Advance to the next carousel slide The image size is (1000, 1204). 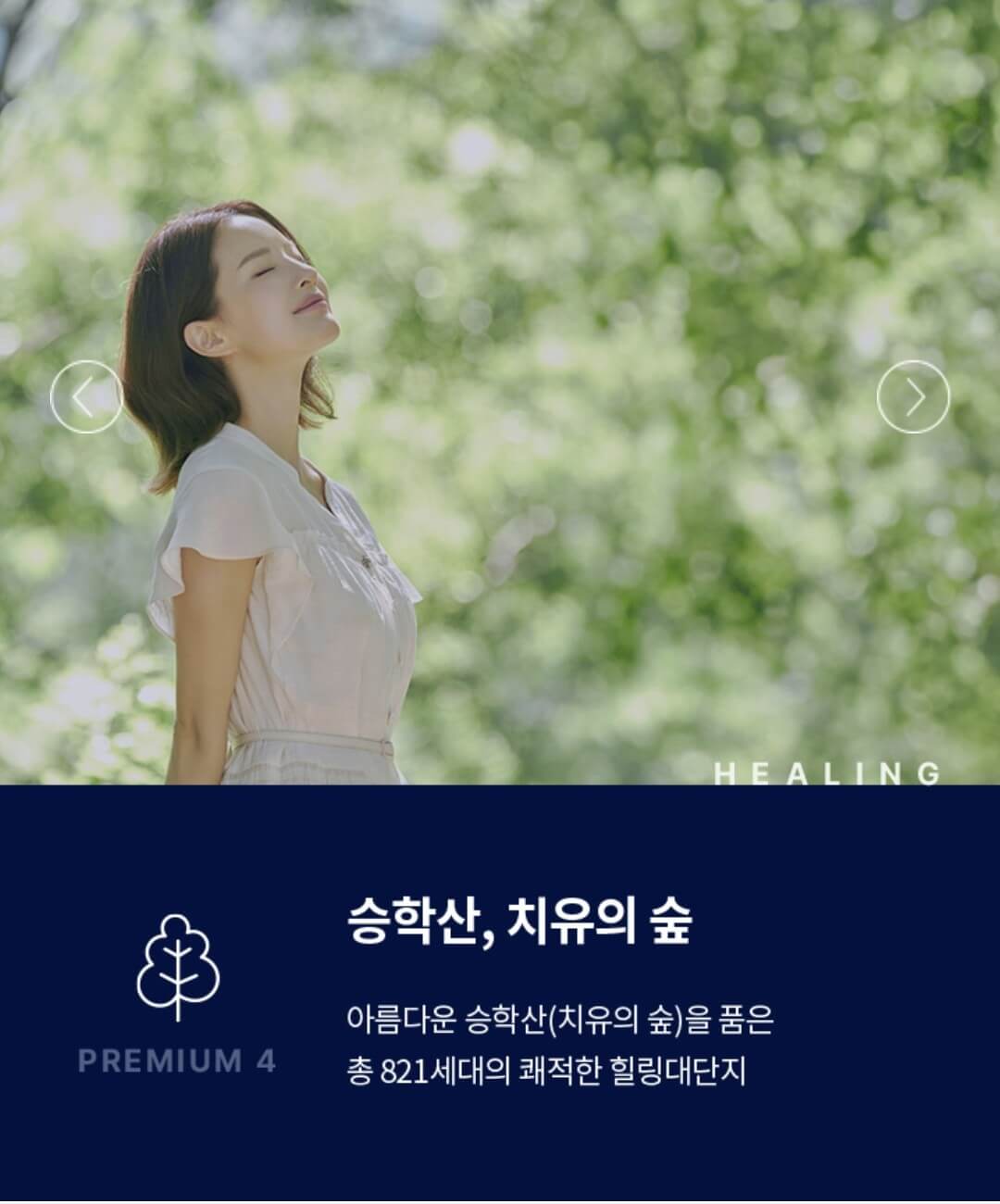click(913, 396)
